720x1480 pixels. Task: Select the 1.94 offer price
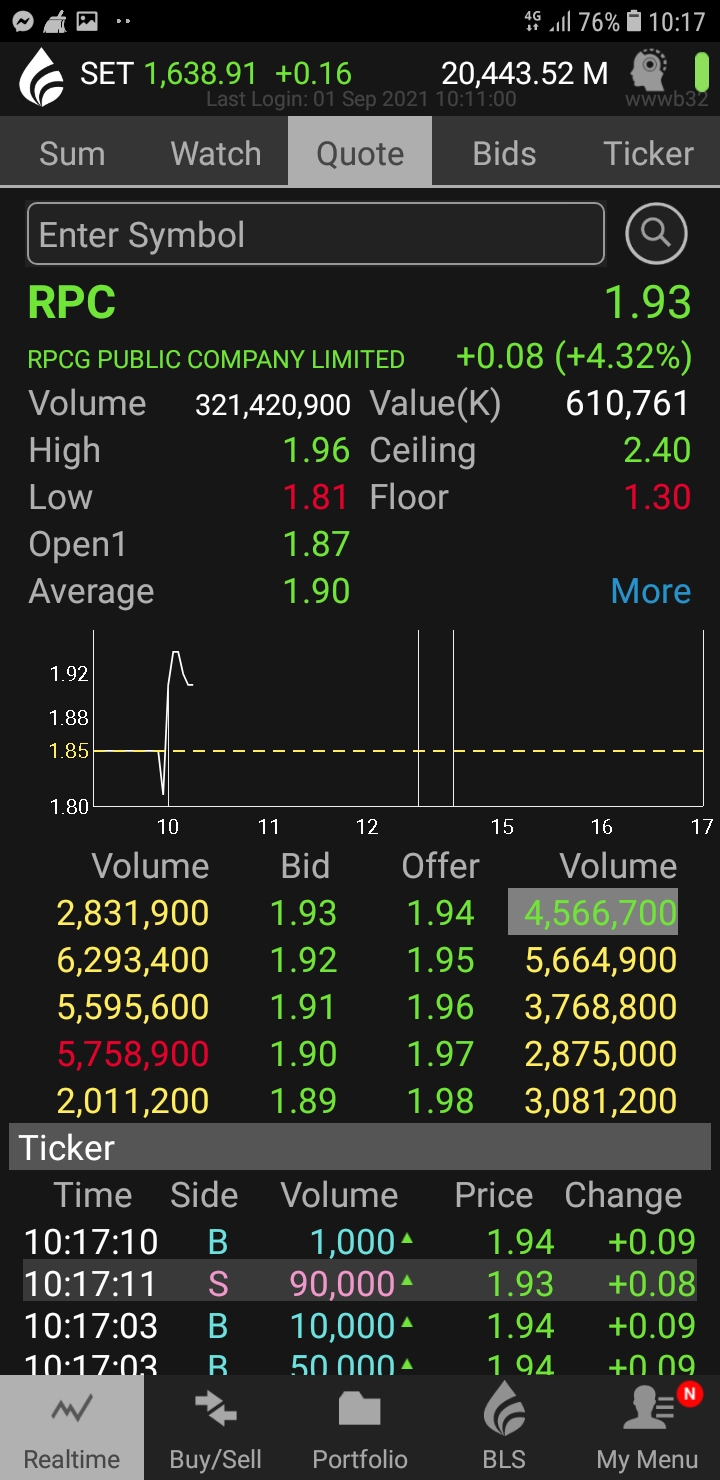point(441,913)
